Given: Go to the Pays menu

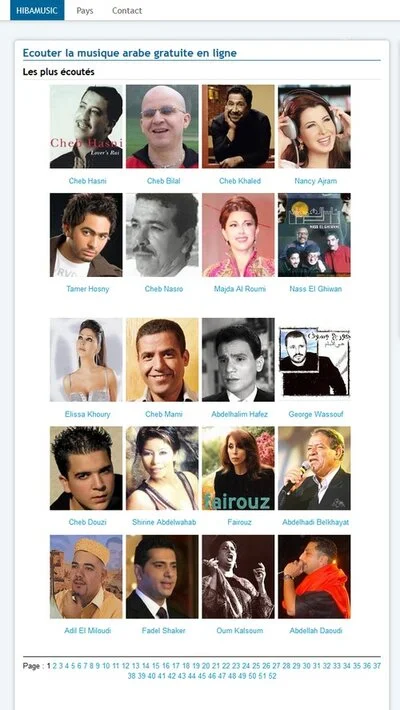Looking at the screenshot, I should pyautogui.click(x=85, y=10).
